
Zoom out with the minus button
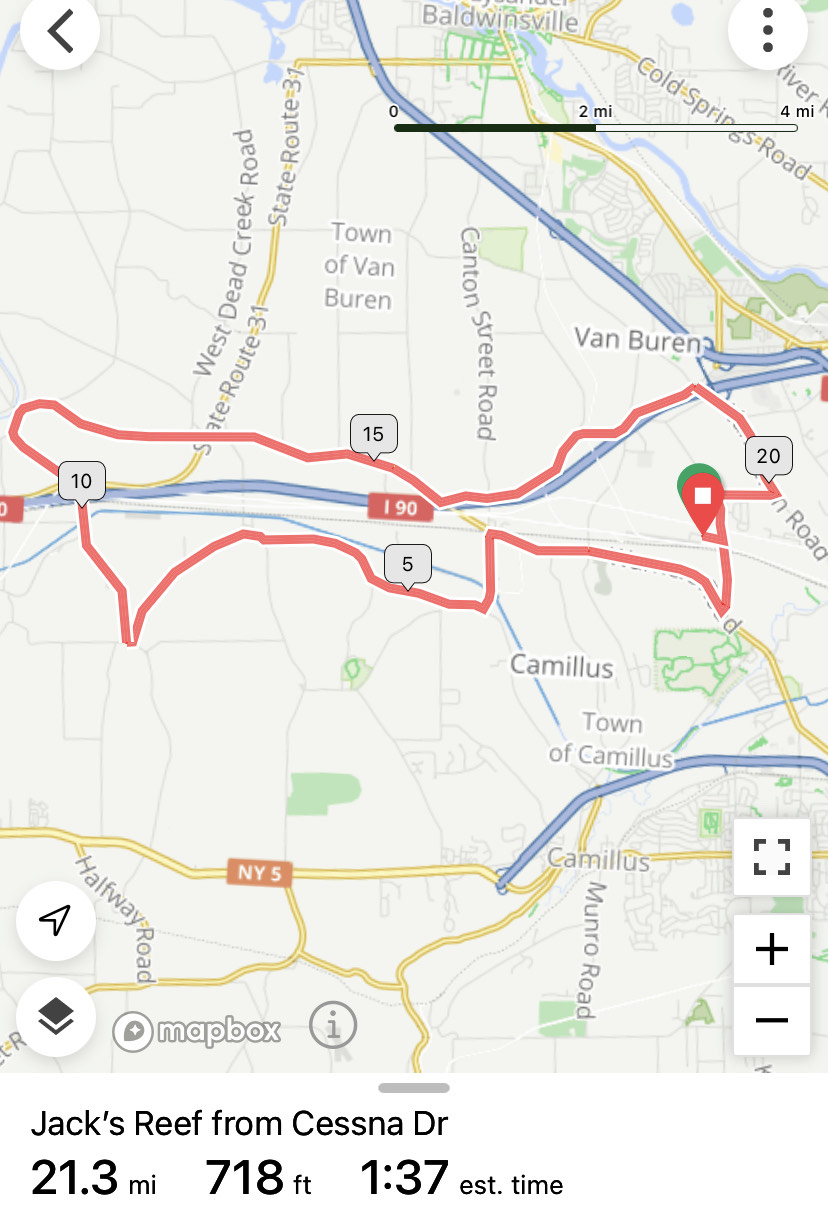pyautogui.click(x=771, y=1020)
